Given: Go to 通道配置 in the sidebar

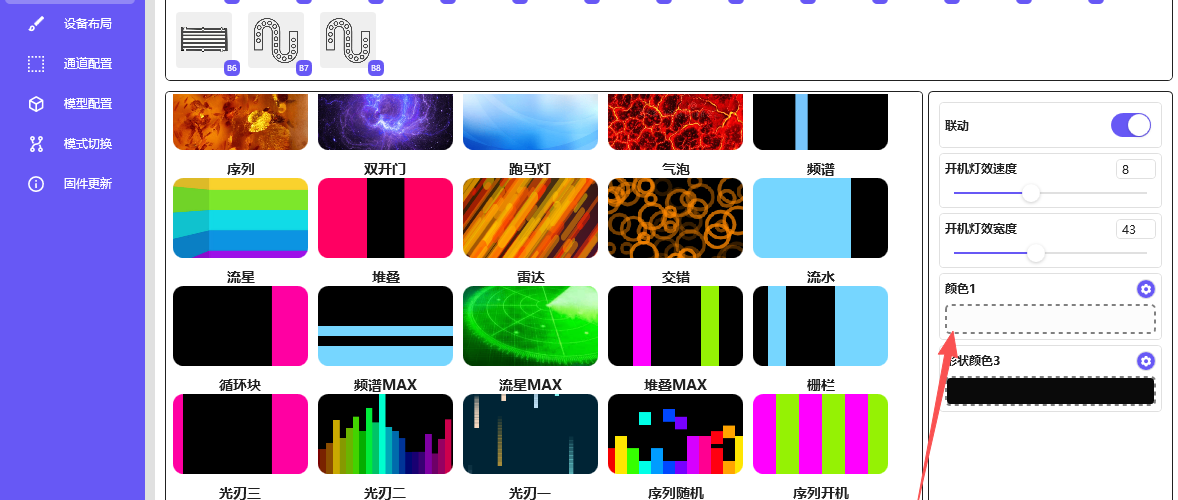Looking at the screenshot, I should (86, 63).
